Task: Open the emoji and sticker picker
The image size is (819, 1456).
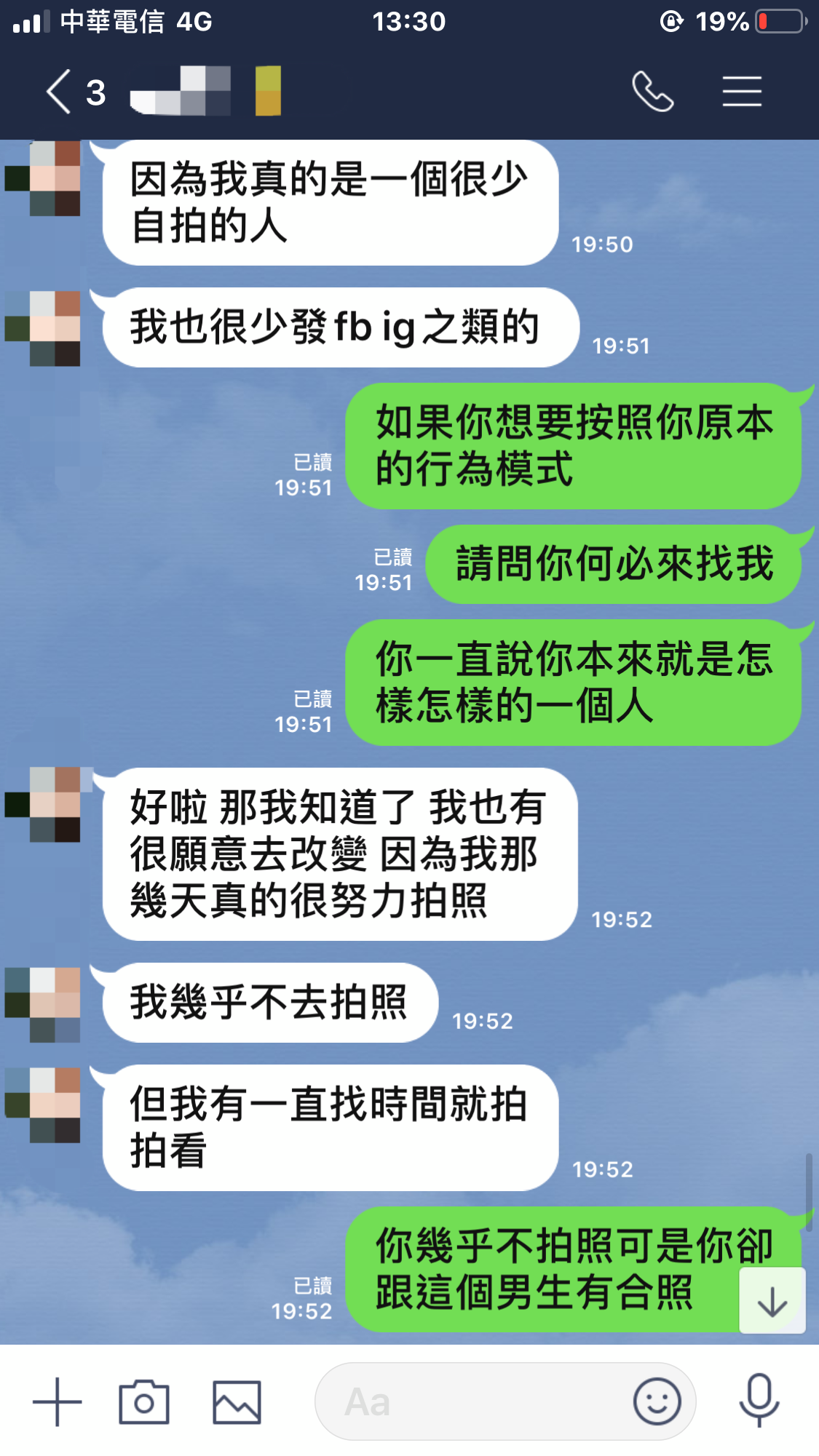Action: (x=657, y=1401)
